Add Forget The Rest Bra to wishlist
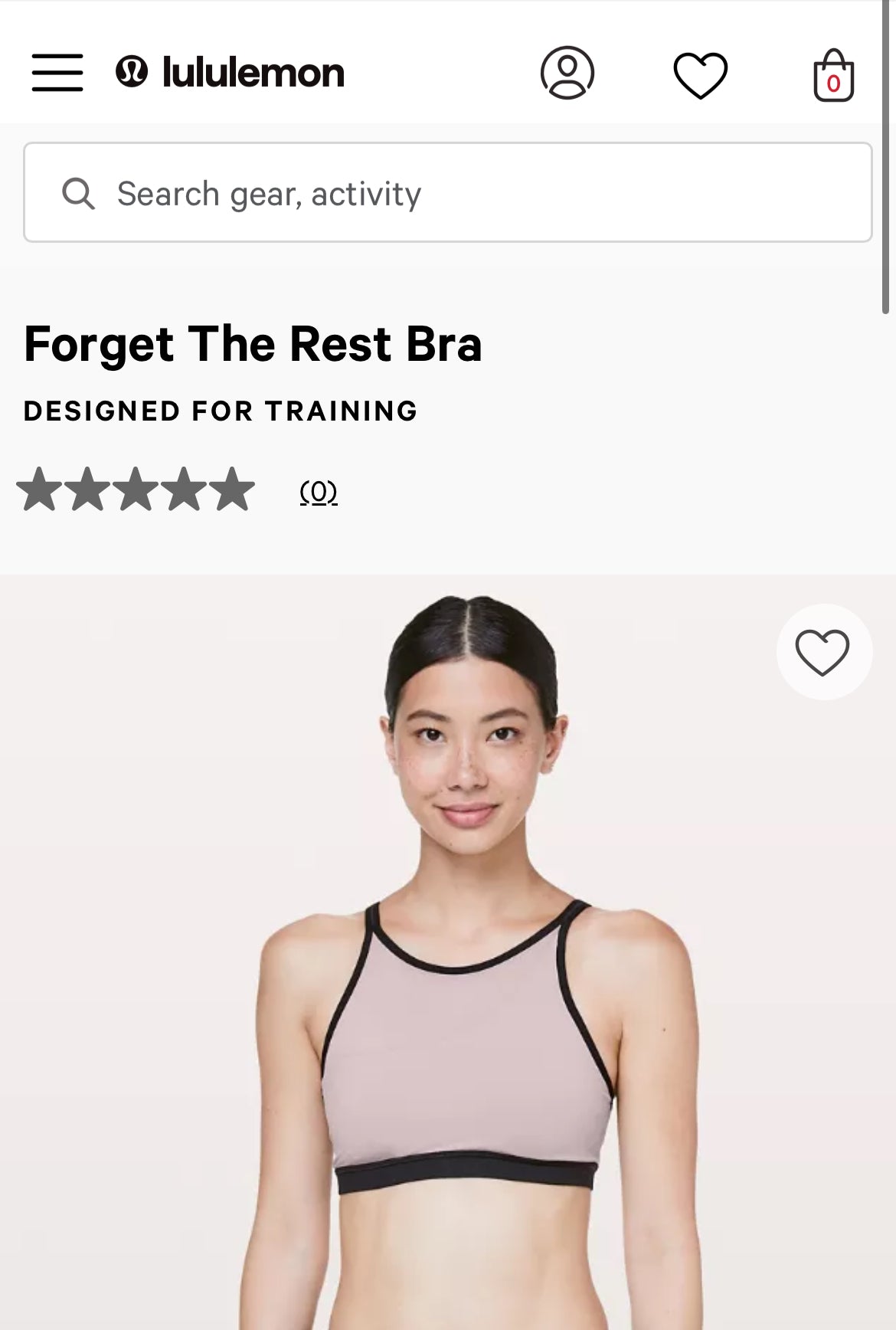Viewport: 896px width, 1330px height. [823, 652]
